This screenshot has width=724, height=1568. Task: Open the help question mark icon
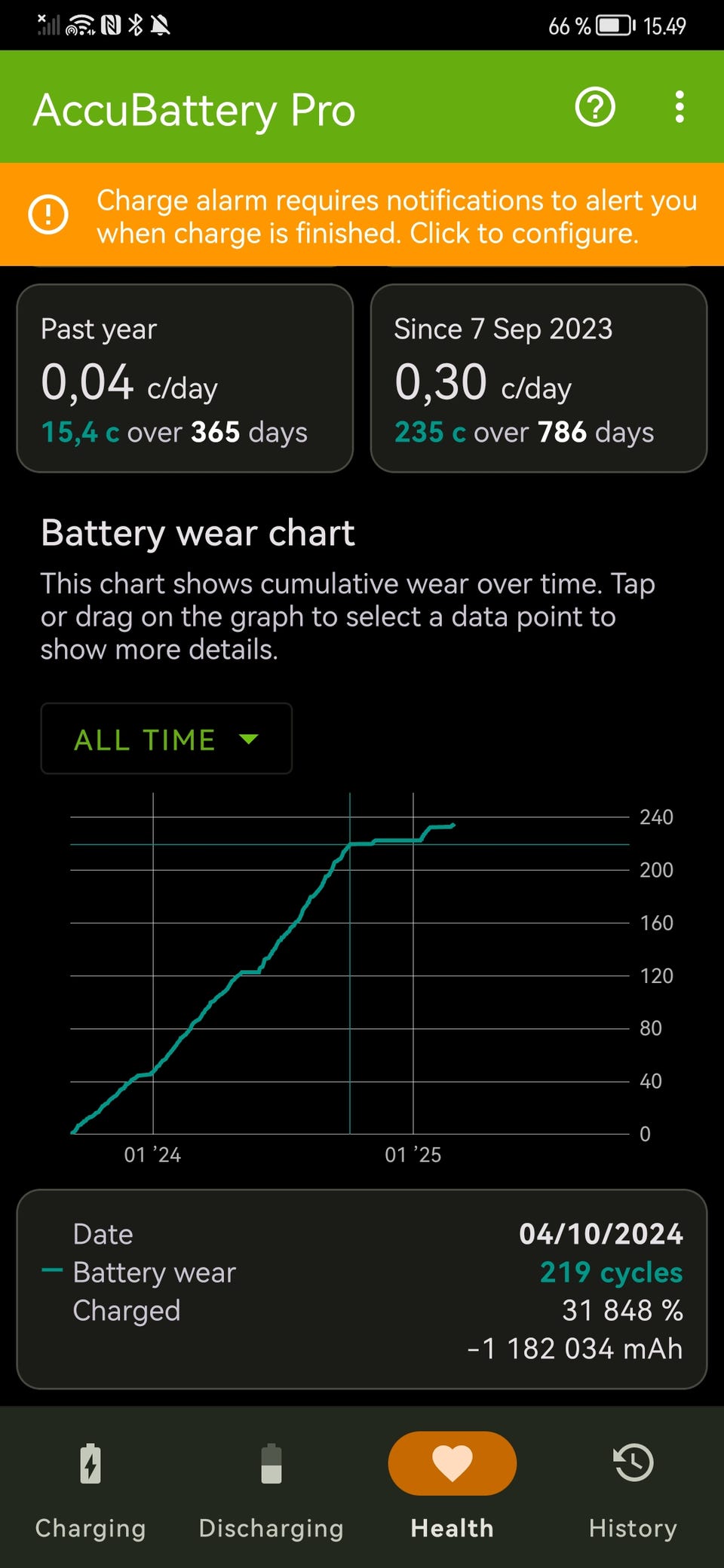595,107
